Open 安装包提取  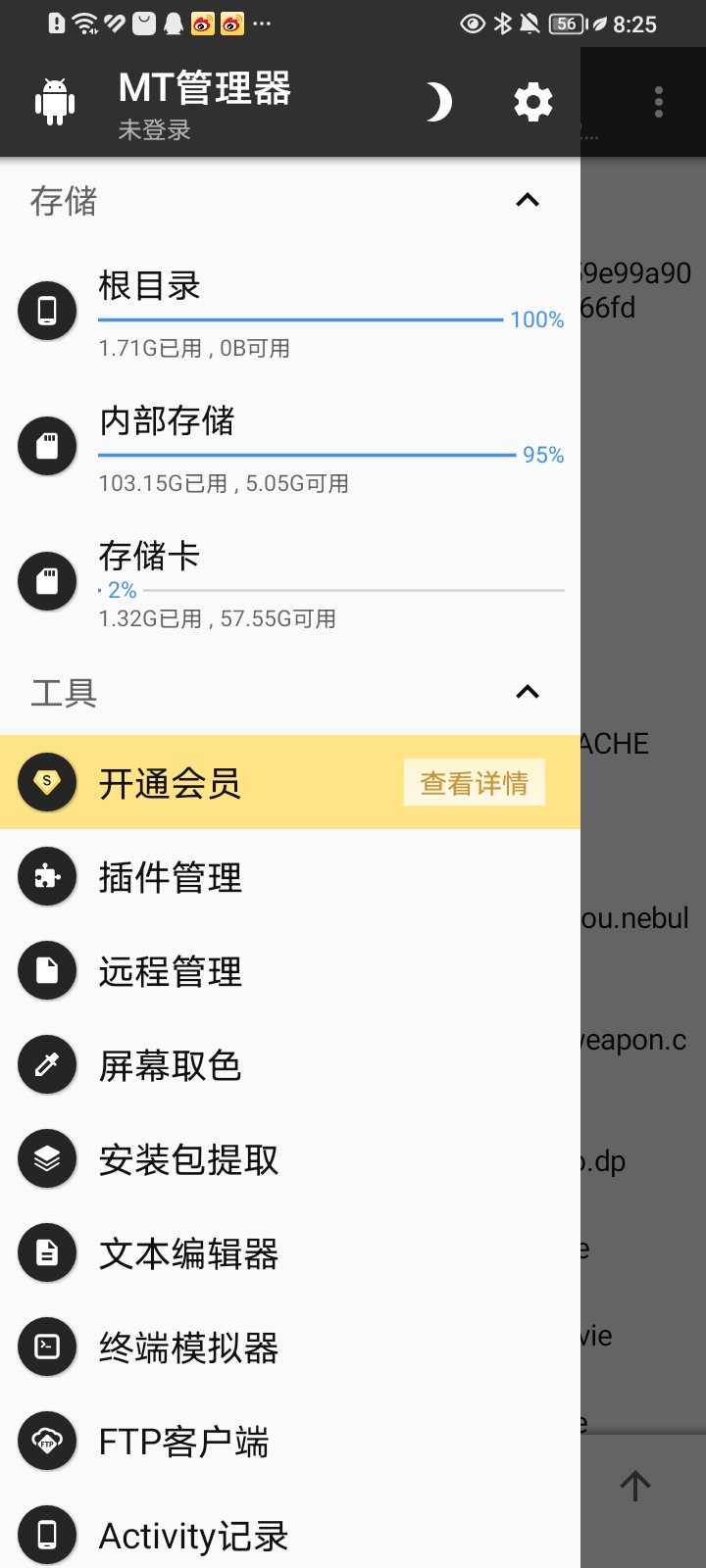click(x=290, y=1159)
